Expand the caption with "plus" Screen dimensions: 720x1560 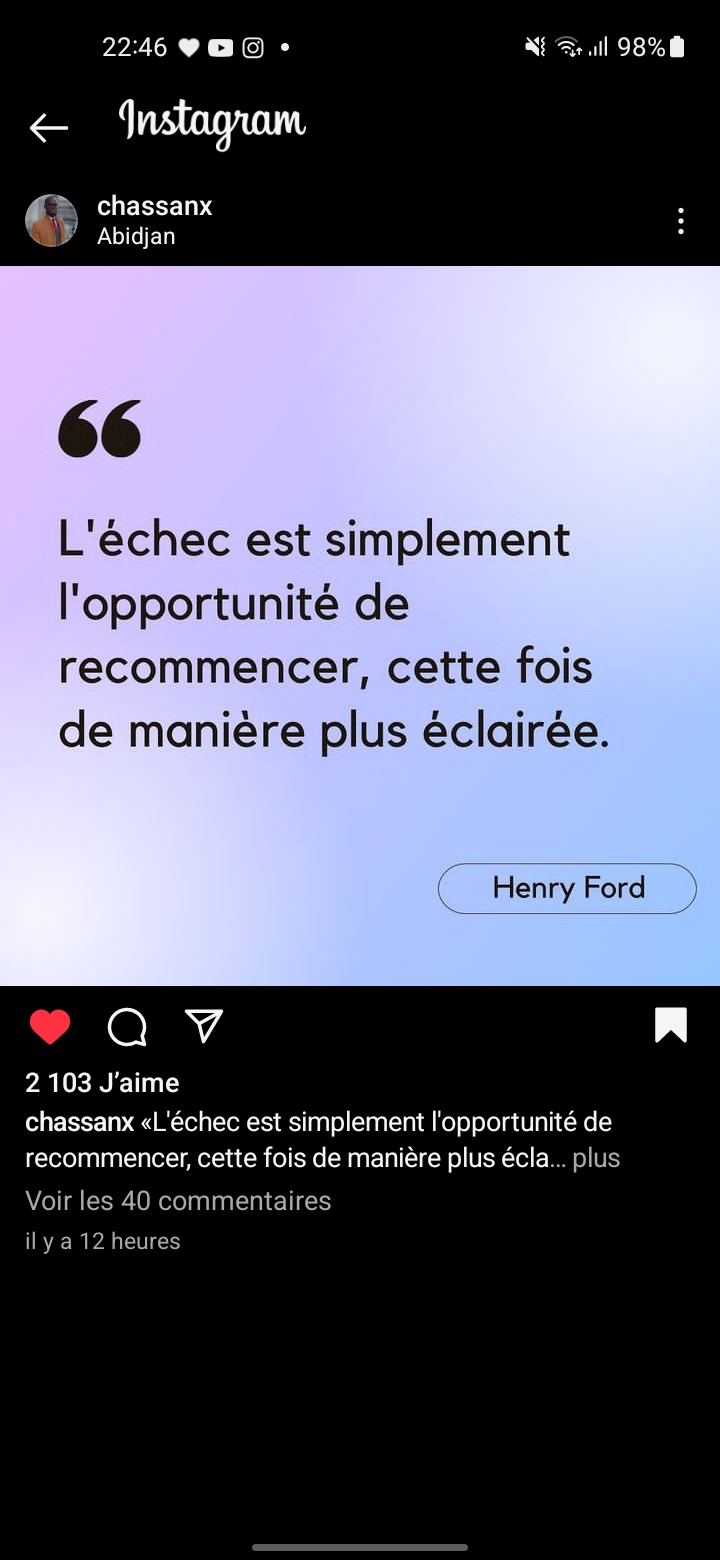[596, 1158]
